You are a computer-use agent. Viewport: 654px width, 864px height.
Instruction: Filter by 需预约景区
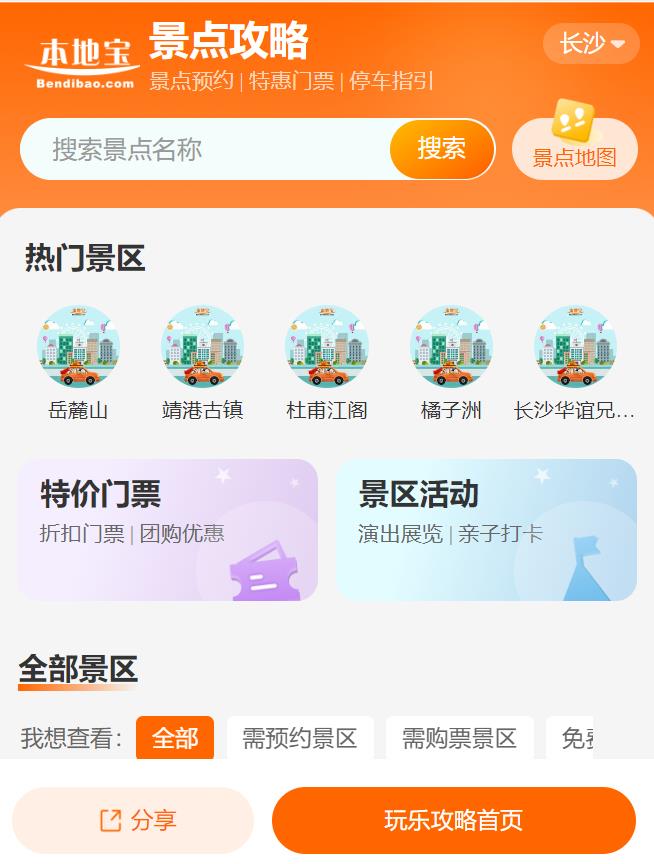point(300,739)
